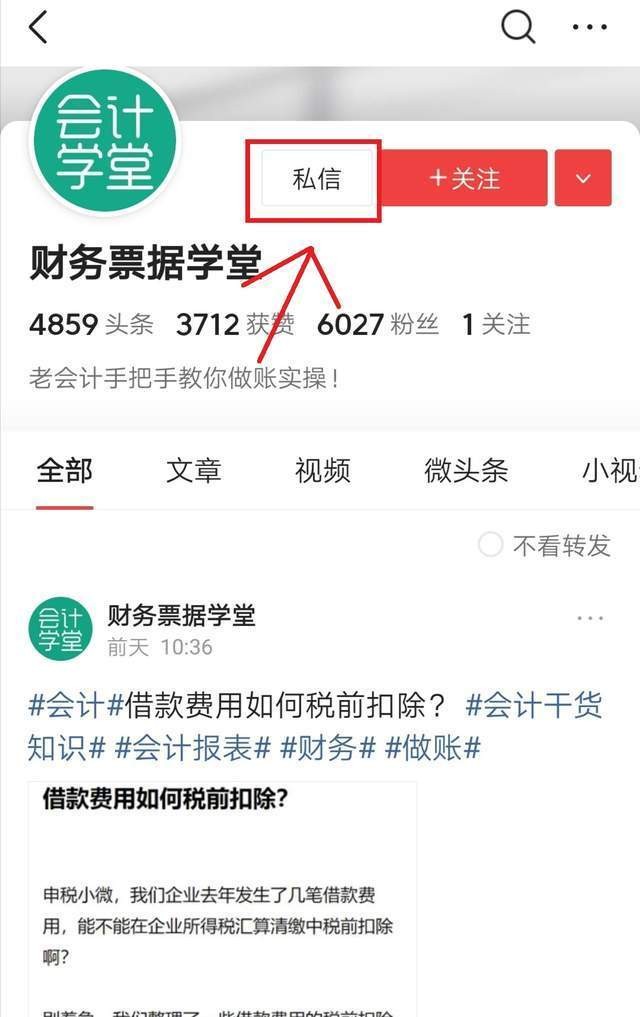Select the 不看转发 option
640x1017 pixels.
point(545,545)
